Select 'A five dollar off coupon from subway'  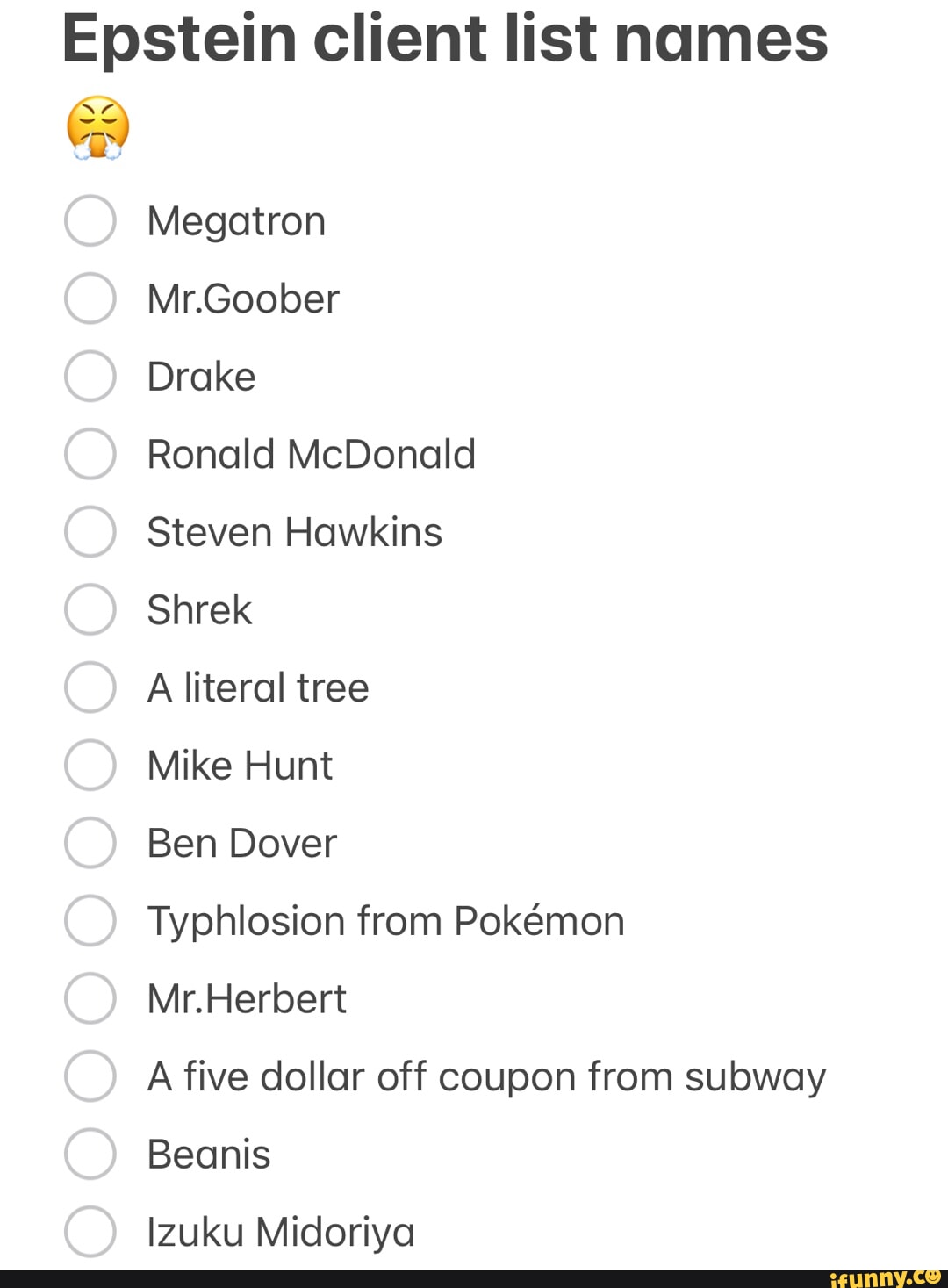[90, 1076]
